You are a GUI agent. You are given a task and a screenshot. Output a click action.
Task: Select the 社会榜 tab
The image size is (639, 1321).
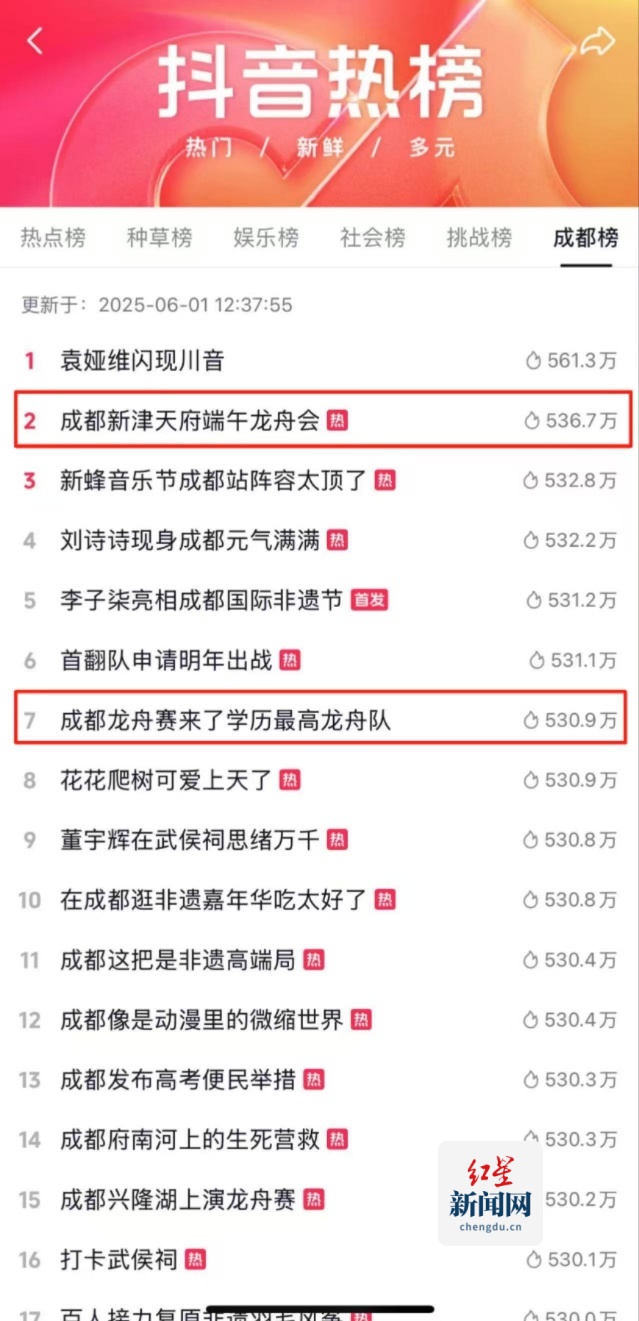[373, 237]
